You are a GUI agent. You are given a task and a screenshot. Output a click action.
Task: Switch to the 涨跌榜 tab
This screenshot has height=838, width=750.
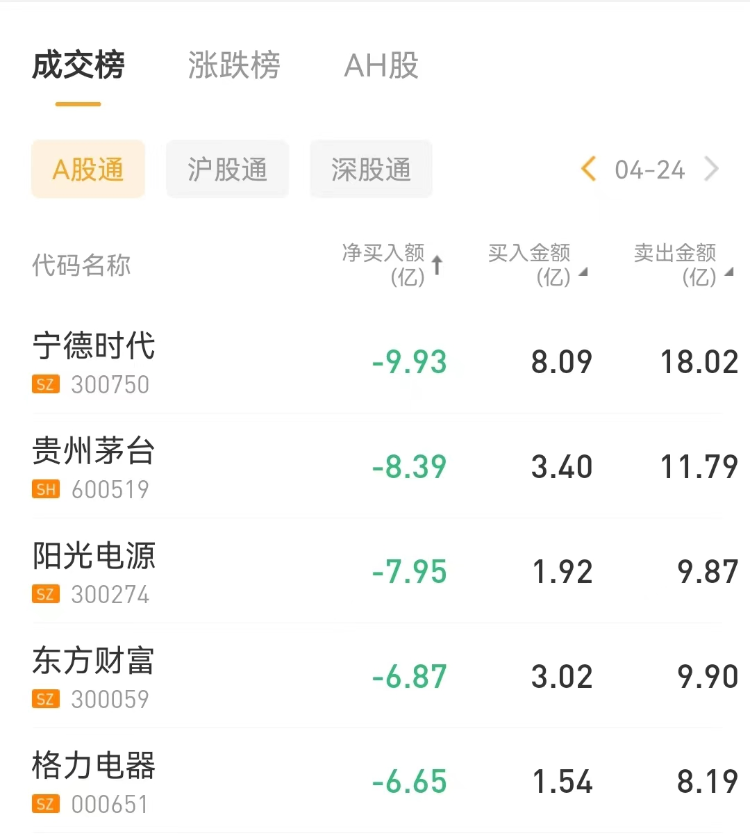(x=234, y=66)
